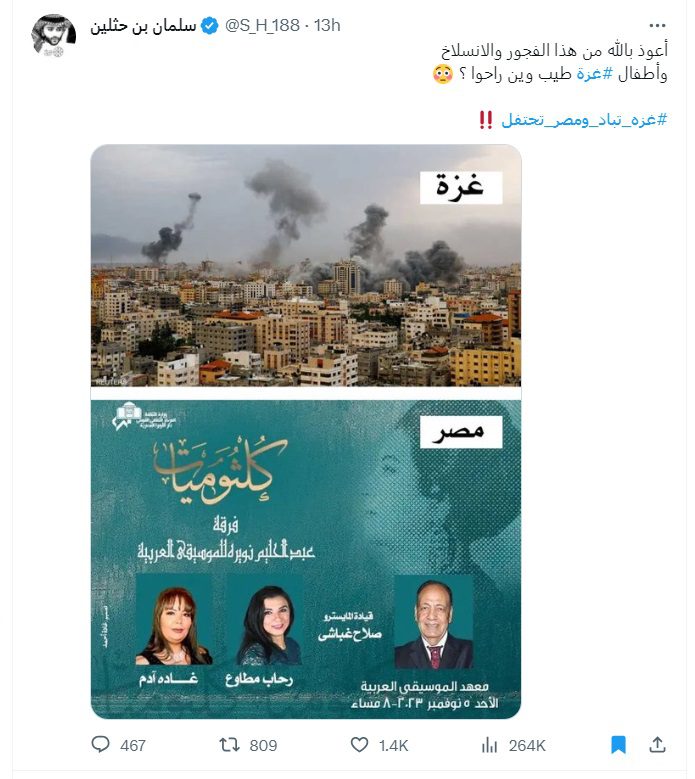Open the attached Gaza and Egypt image
This screenshot has width=695, height=779.
coord(305,432)
